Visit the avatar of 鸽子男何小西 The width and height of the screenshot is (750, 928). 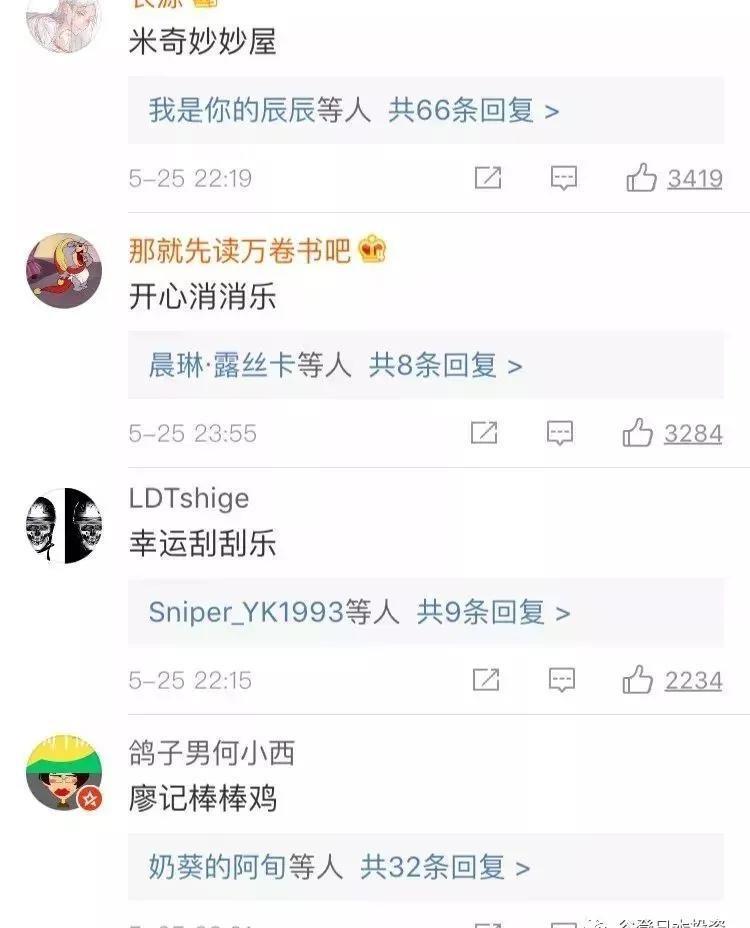point(64,772)
